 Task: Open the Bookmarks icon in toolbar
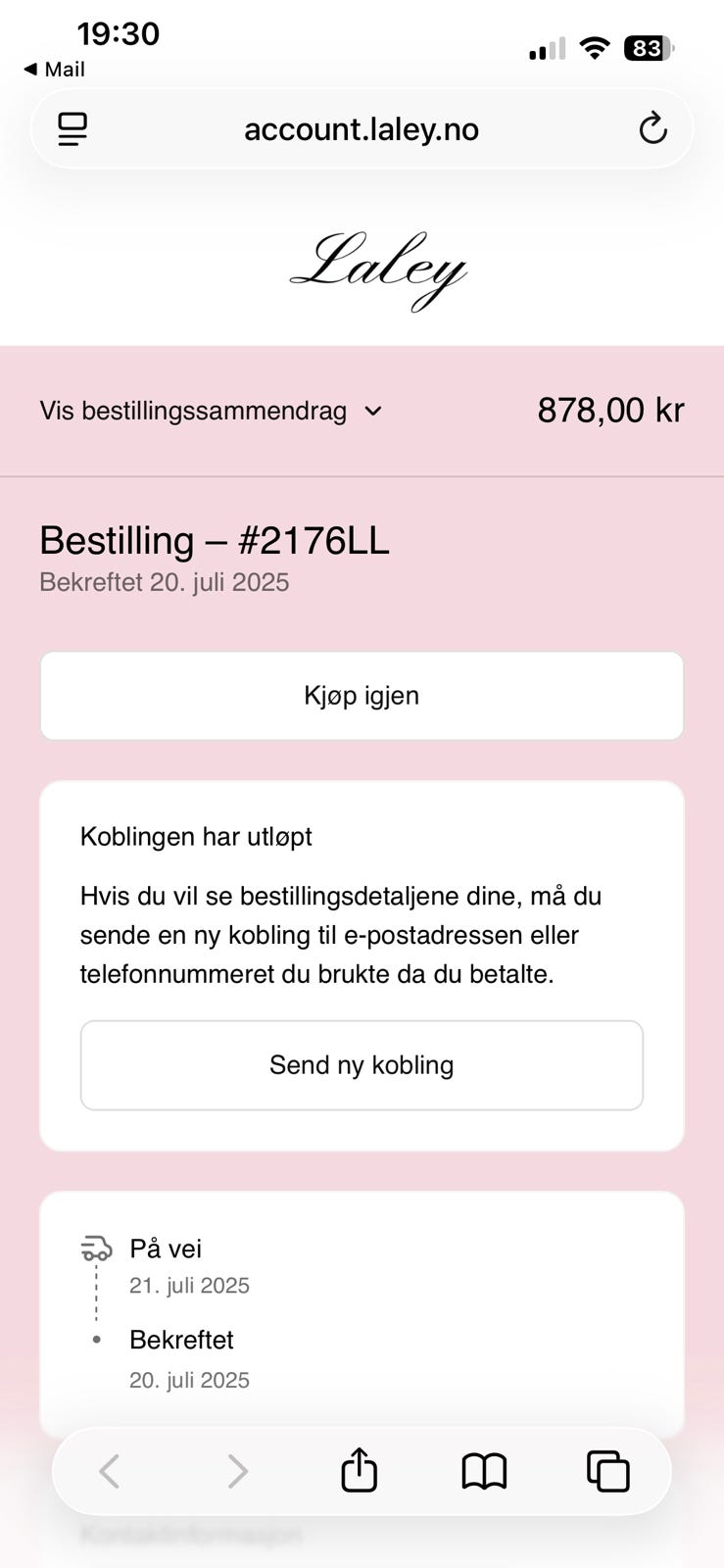coord(484,1470)
